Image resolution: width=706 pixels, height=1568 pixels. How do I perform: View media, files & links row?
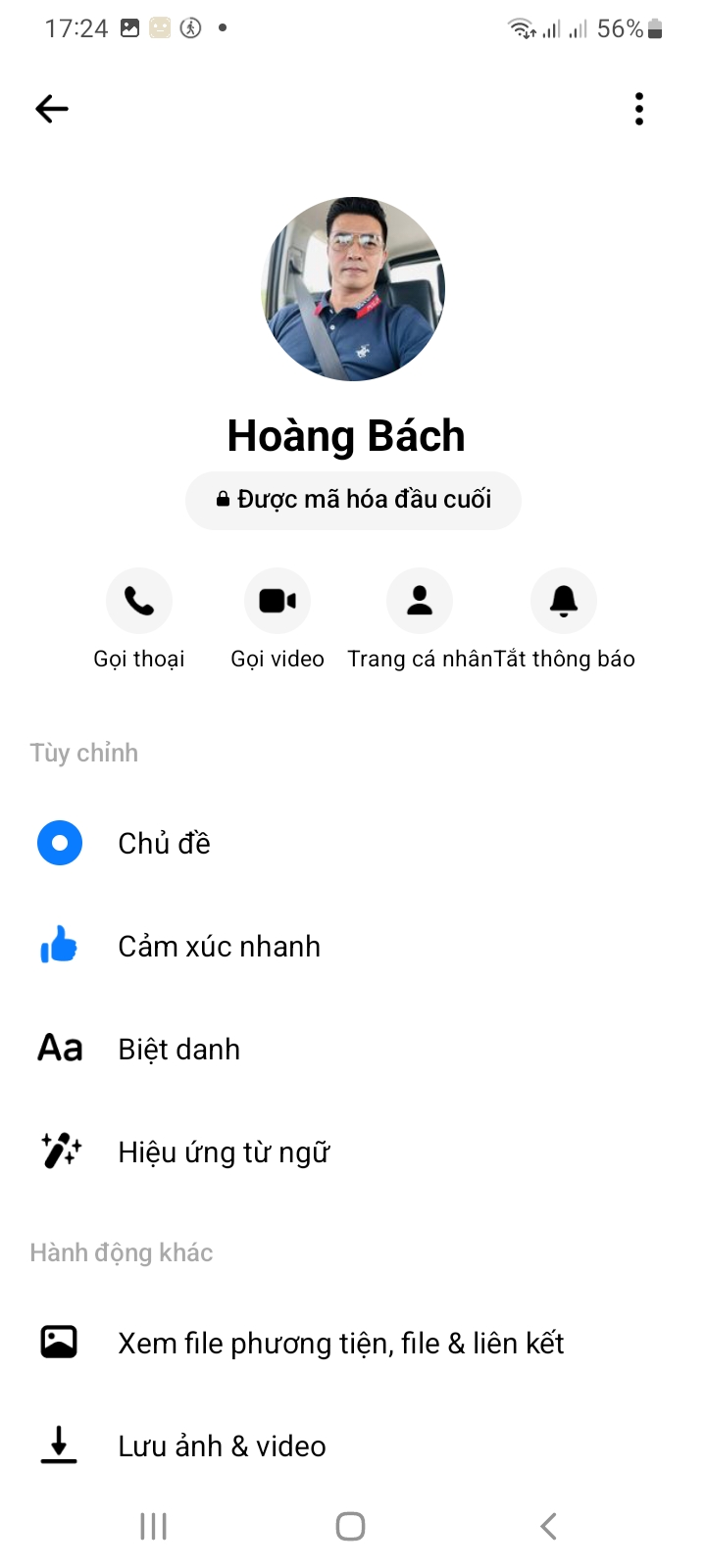click(340, 1344)
